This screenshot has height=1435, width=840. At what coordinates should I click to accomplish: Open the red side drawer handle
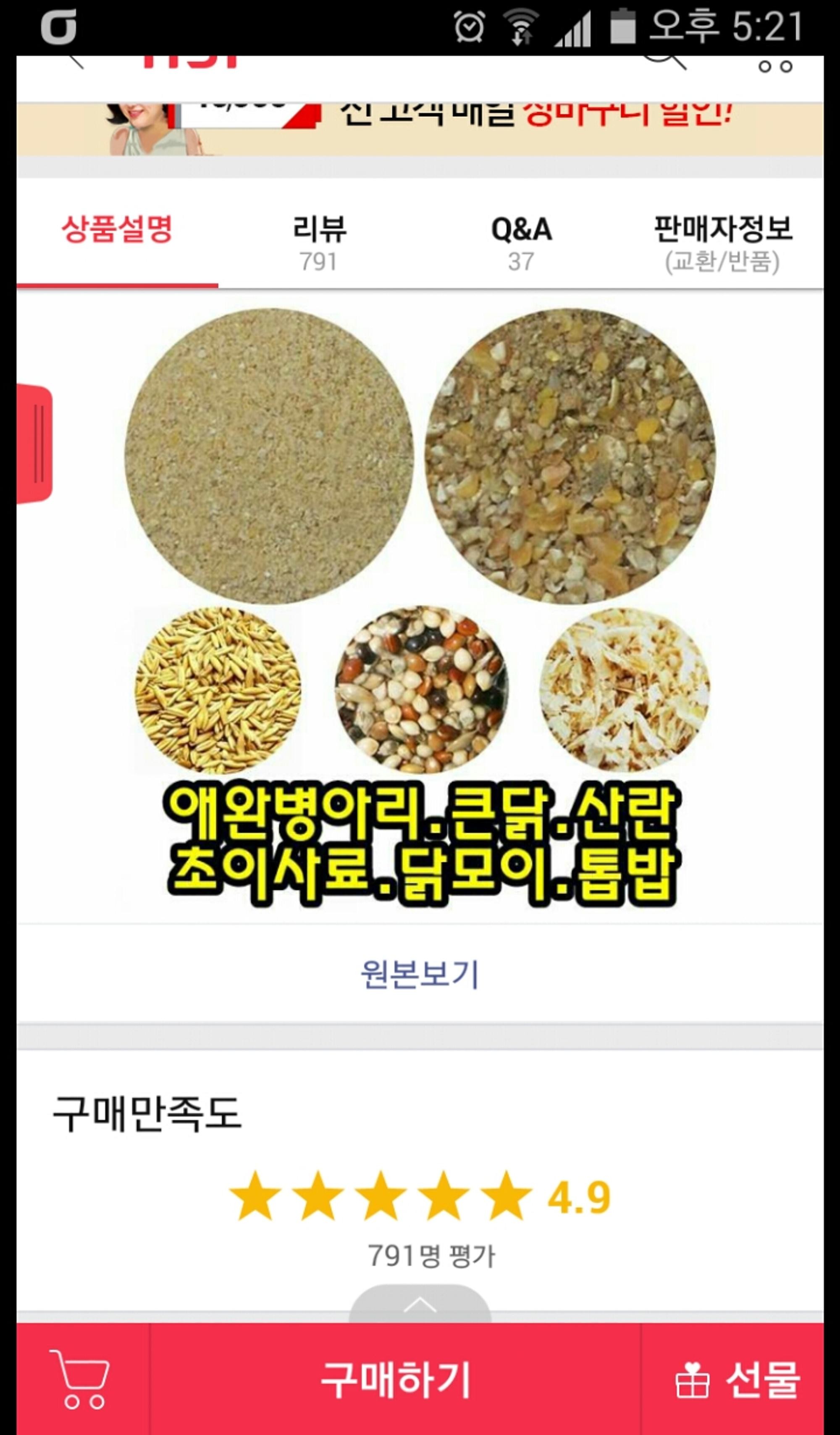35,444
